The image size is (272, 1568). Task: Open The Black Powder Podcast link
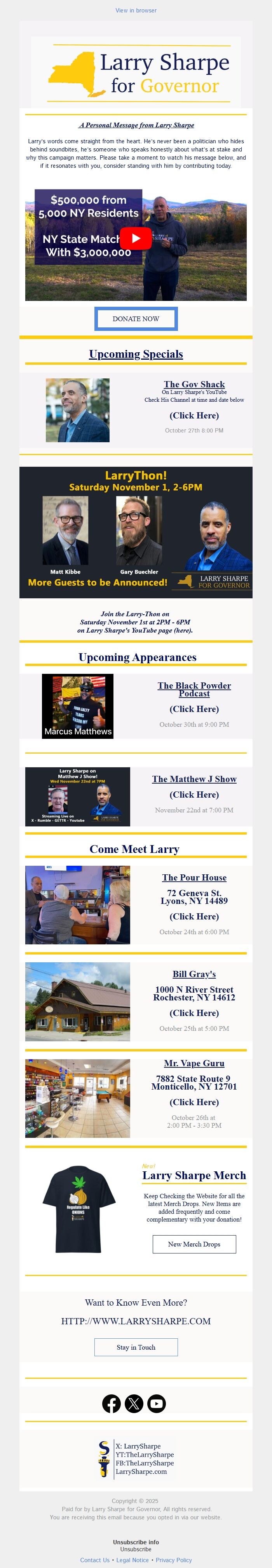194,689
